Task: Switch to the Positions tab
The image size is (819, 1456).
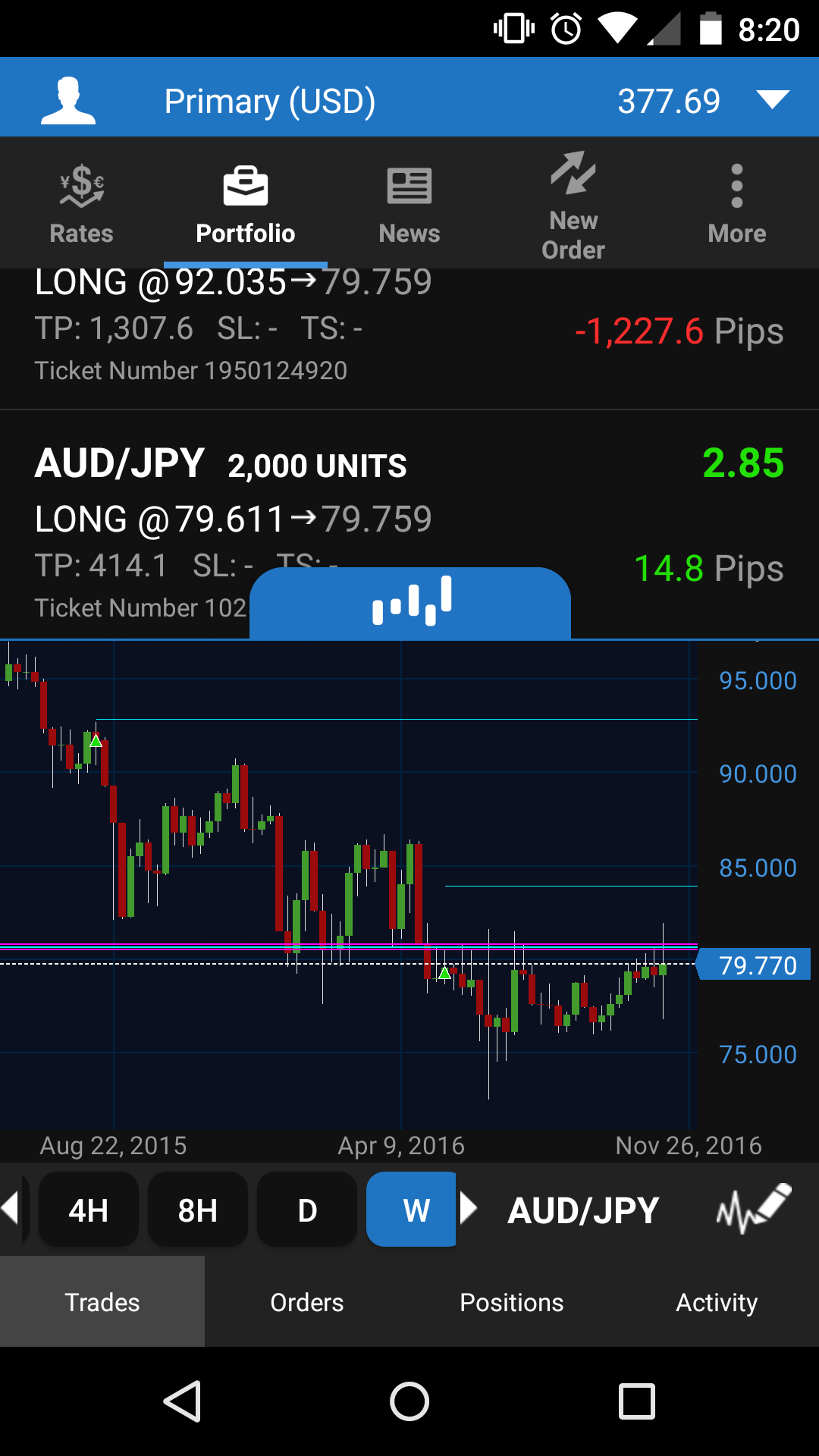Action: [512, 1302]
